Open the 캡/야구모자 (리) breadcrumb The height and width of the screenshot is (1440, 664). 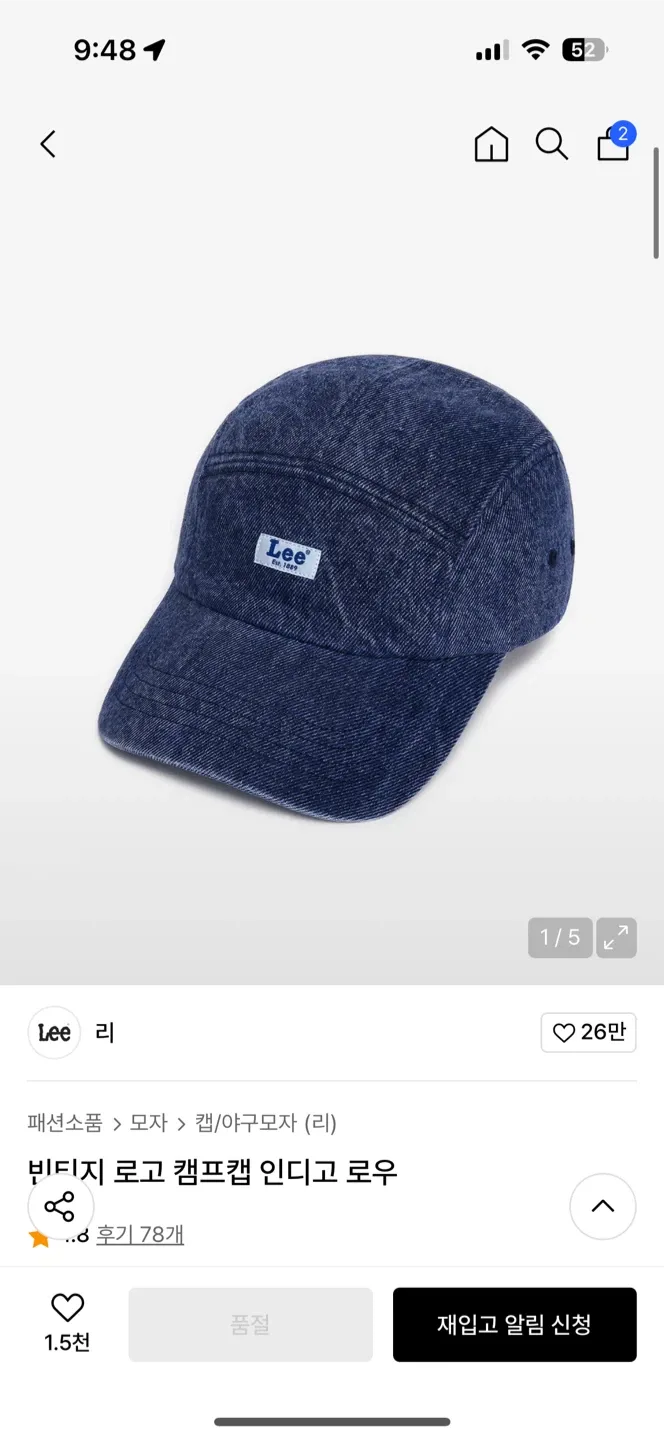coord(265,1123)
